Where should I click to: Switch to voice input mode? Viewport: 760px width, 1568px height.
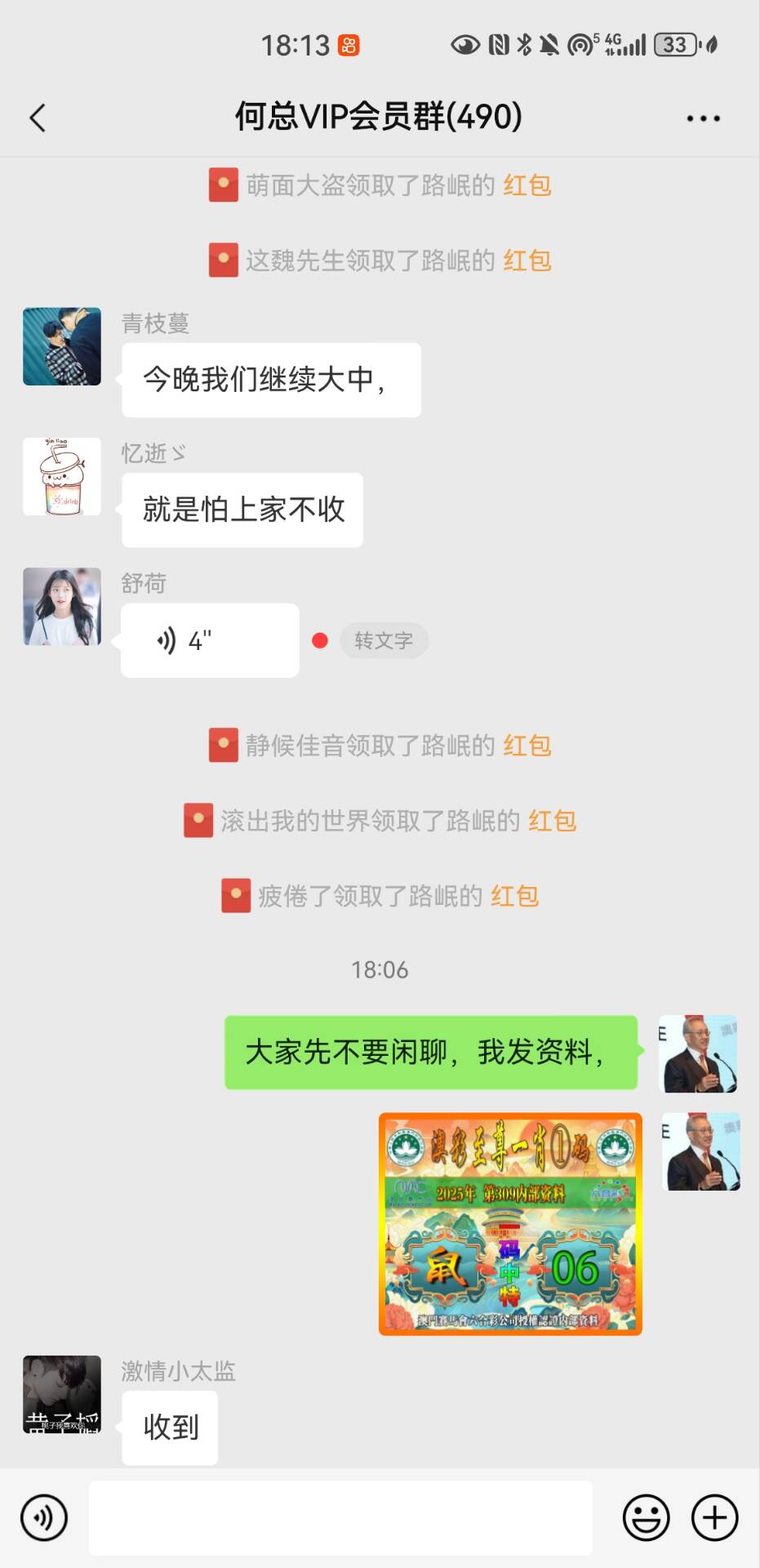[44, 1518]
